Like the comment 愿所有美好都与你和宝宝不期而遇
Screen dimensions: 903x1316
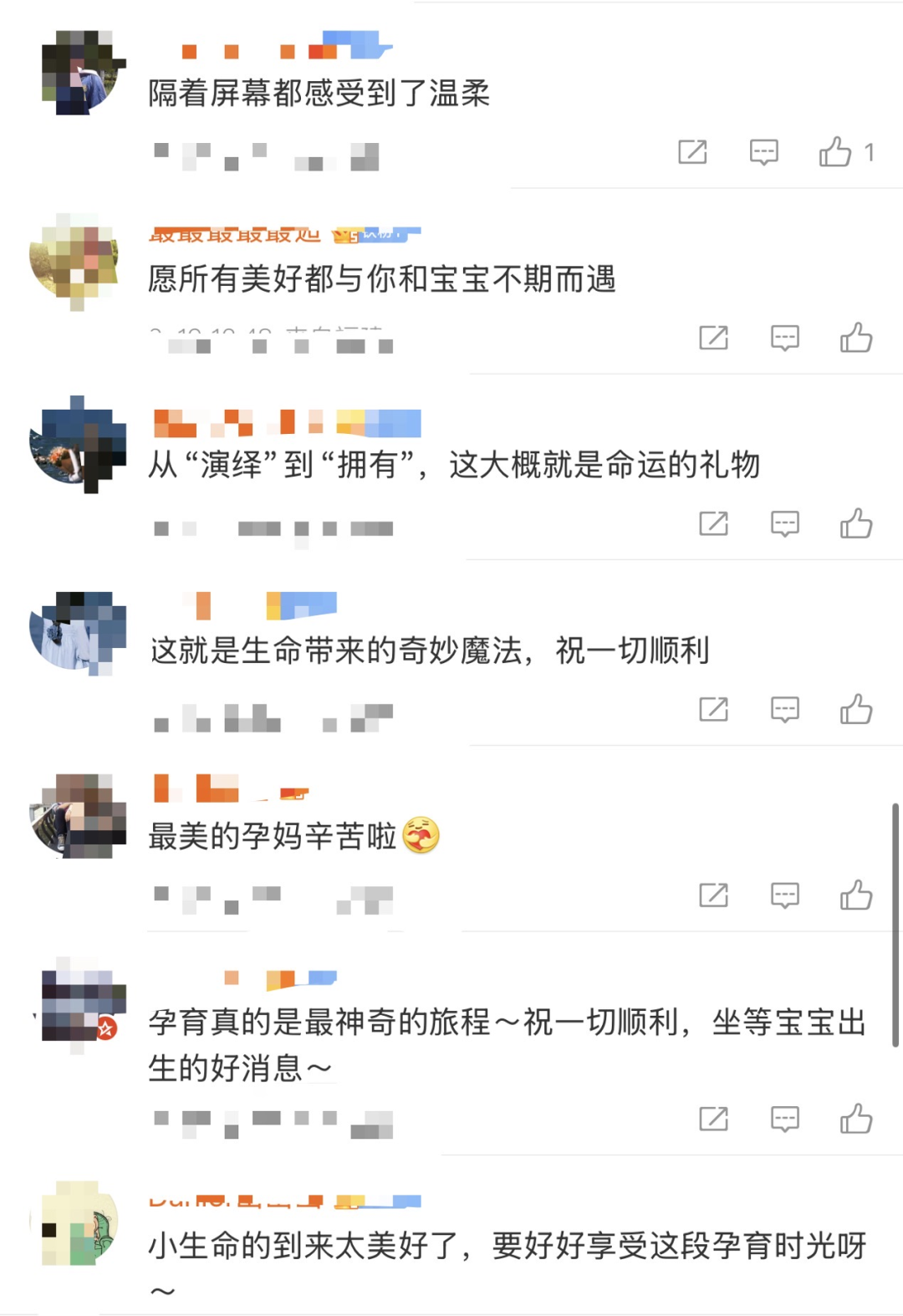tap(856, 338)
